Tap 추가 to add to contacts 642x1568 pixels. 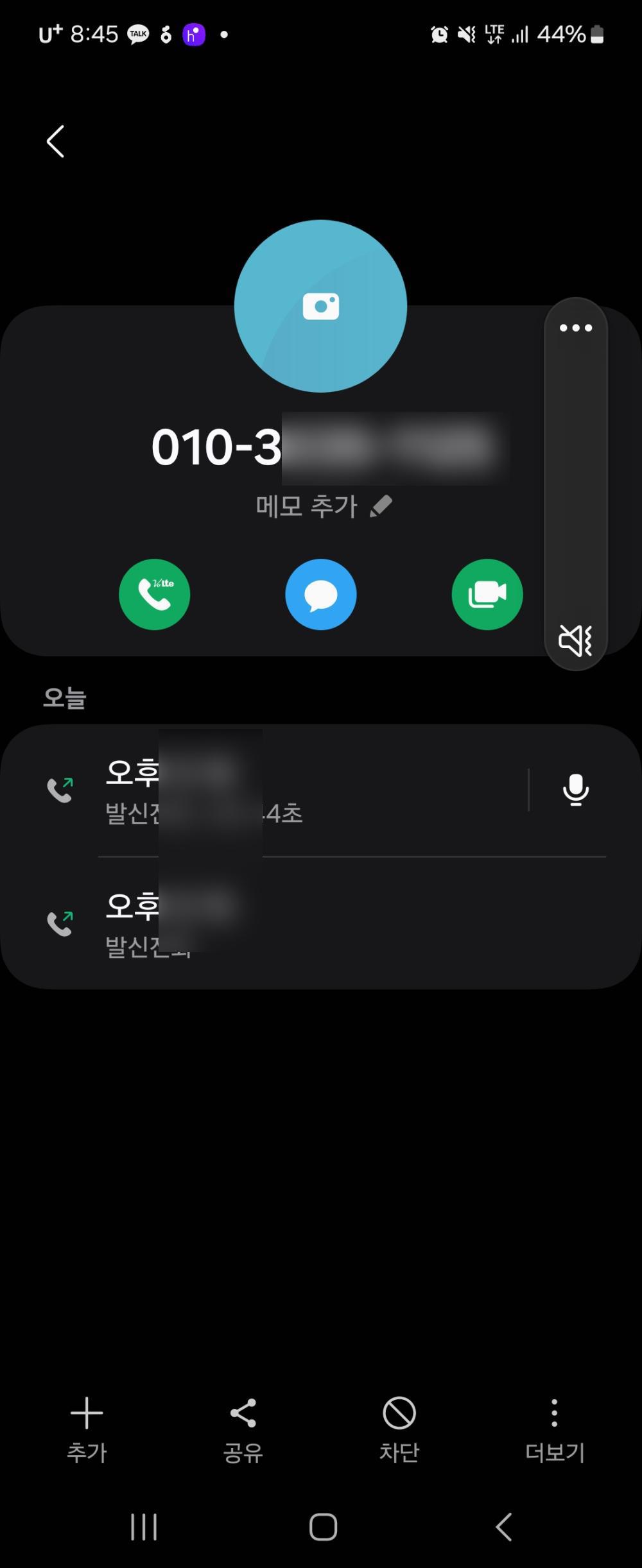pos(87,1429)
